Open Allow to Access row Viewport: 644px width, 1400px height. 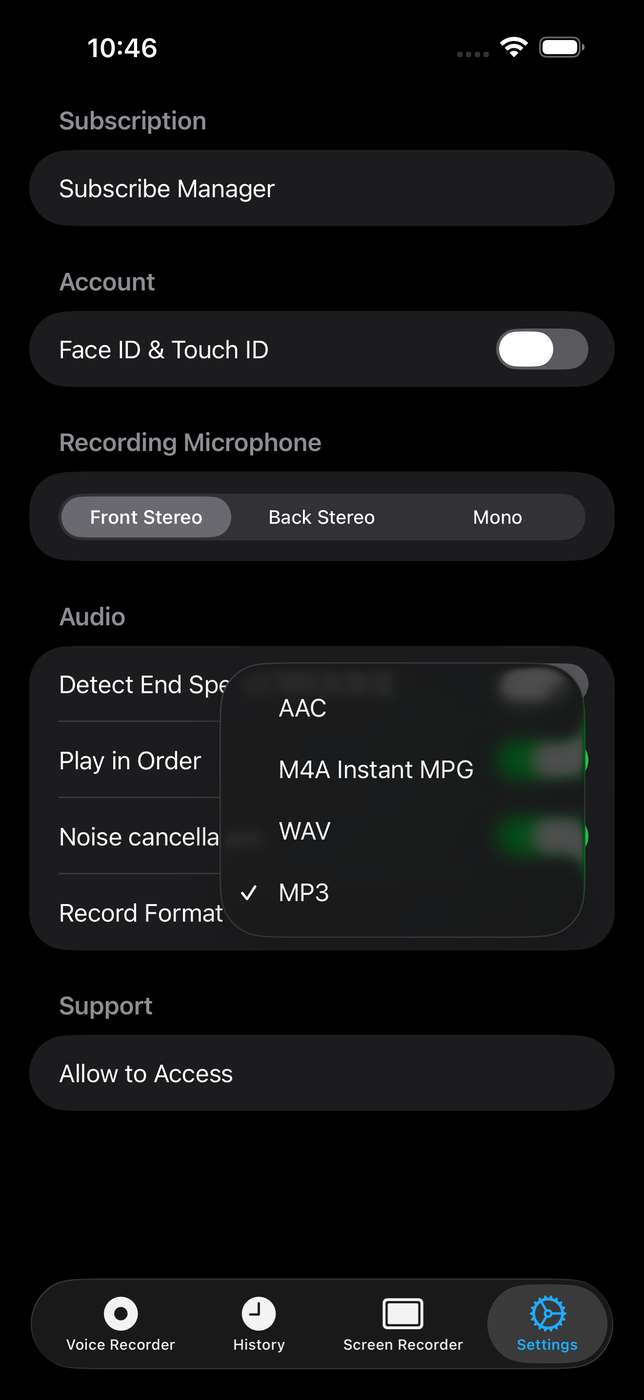coord(321,1074)
